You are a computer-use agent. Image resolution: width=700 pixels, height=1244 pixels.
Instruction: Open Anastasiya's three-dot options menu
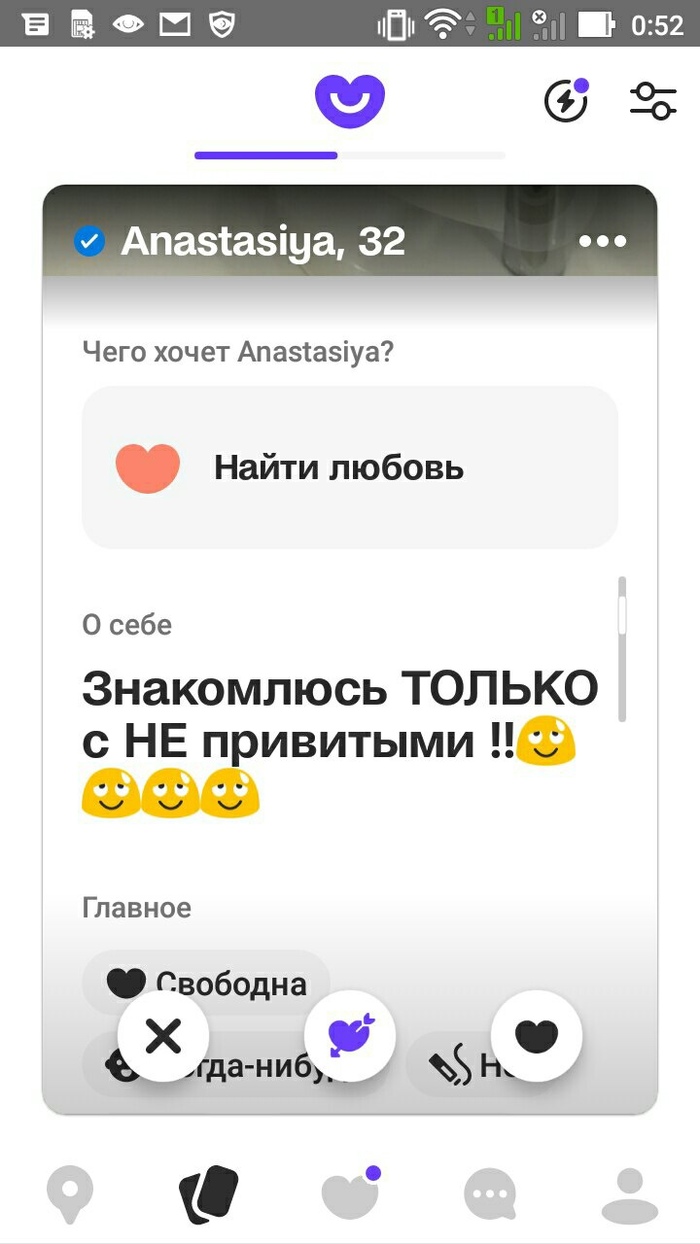602,241
